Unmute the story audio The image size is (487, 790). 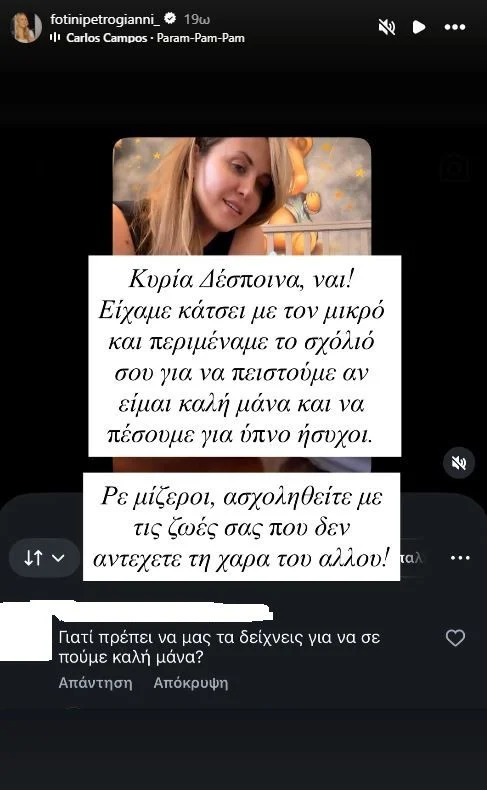387,27
